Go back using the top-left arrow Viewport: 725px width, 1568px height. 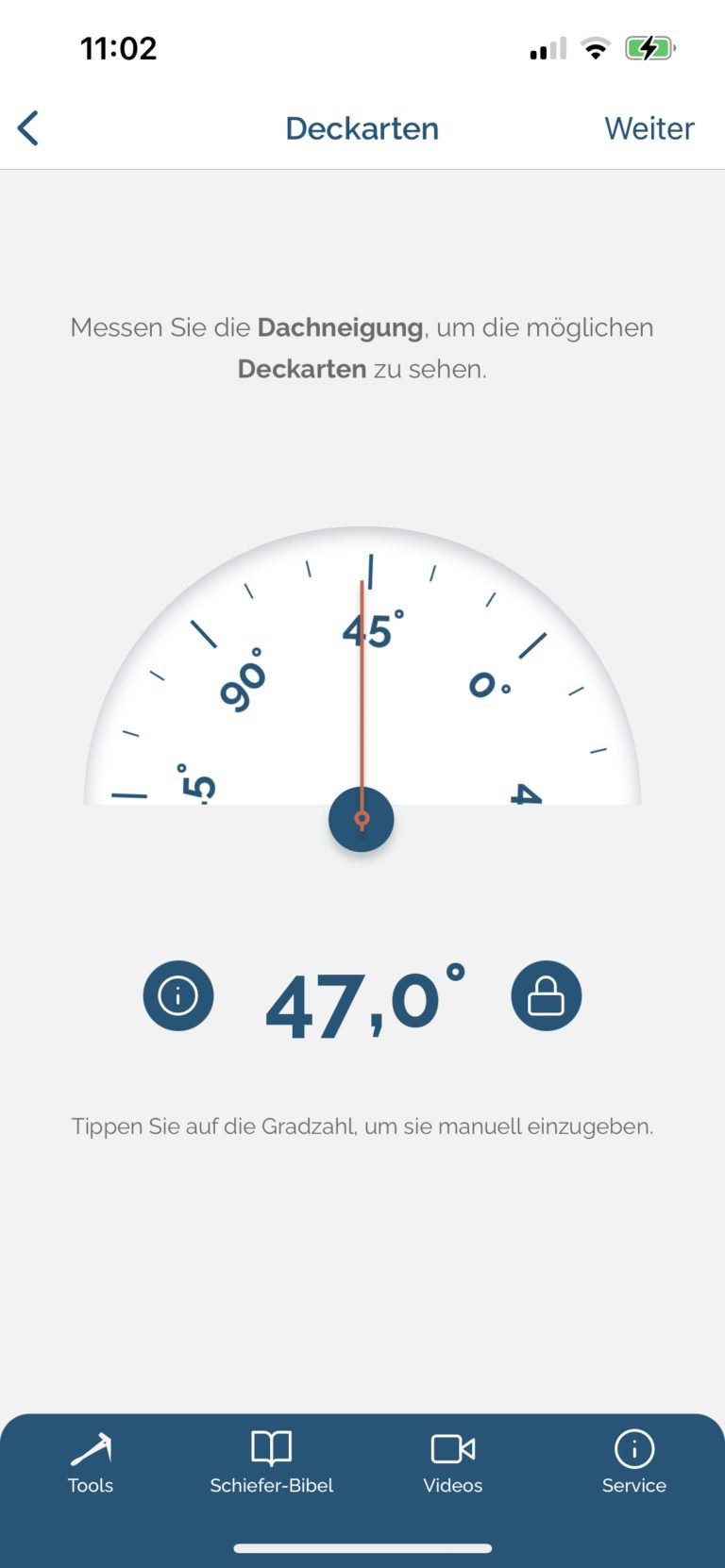28,128
